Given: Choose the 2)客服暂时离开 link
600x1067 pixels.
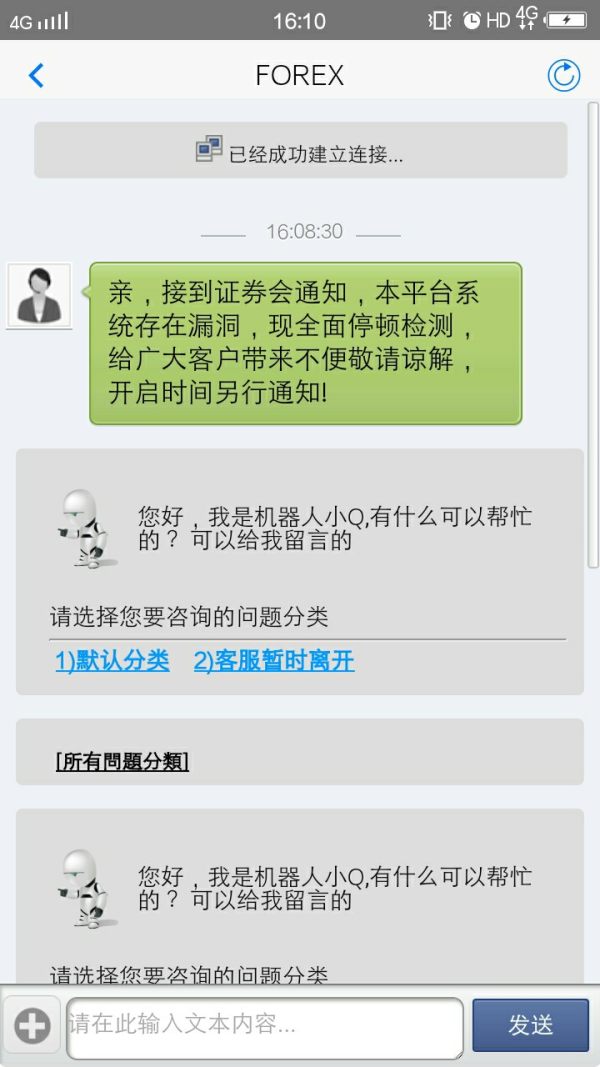Looking at the screenshot, I should pos(274,661).
